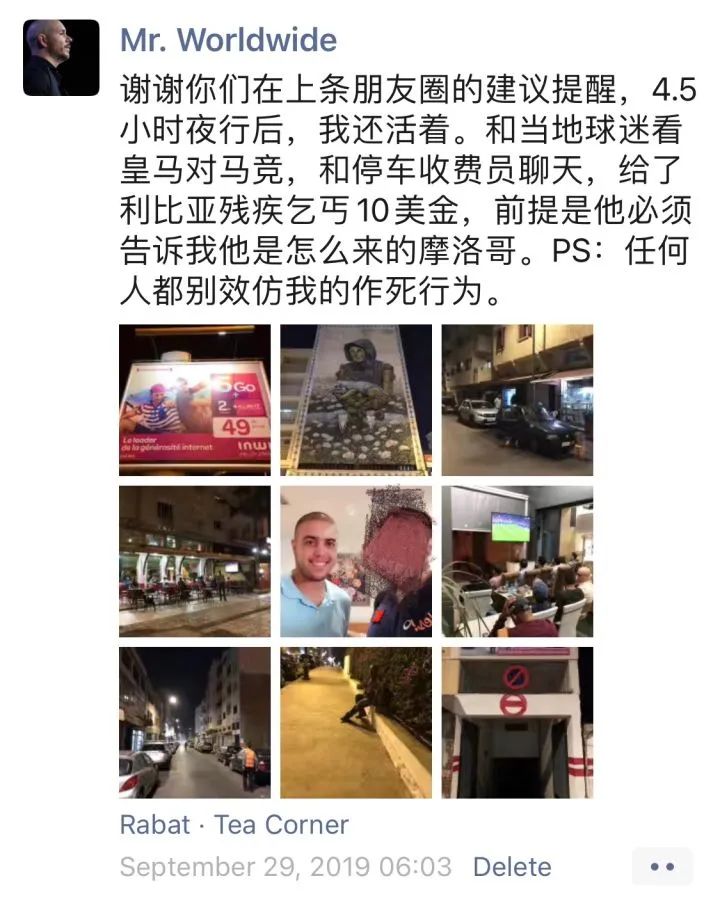Open the like and comment dots button
The width and height of the screenshot is (720, 908).
[x=662, y=867]
